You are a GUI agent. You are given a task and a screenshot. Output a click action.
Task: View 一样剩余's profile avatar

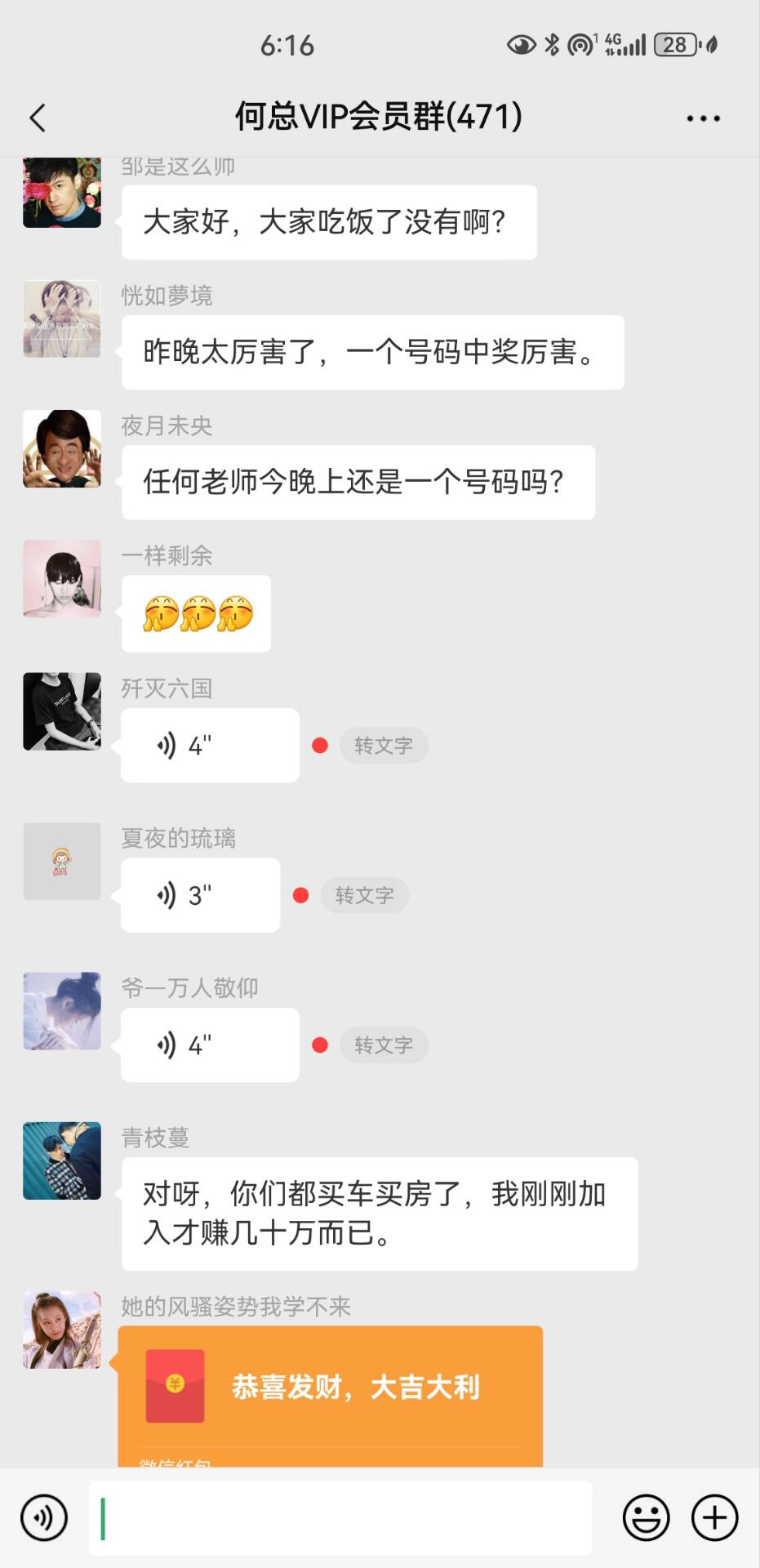[62, 578]
